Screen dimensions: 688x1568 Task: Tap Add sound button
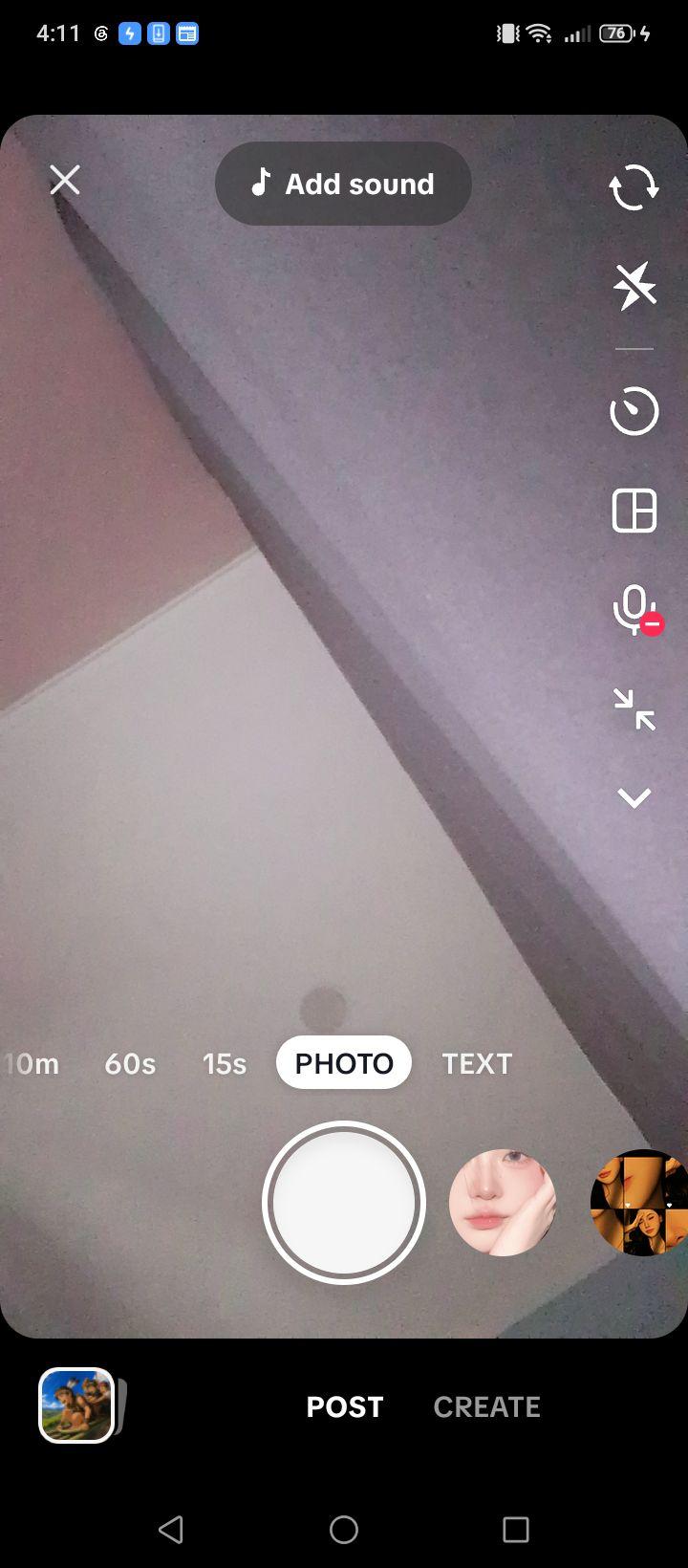(x=343, y=184)
